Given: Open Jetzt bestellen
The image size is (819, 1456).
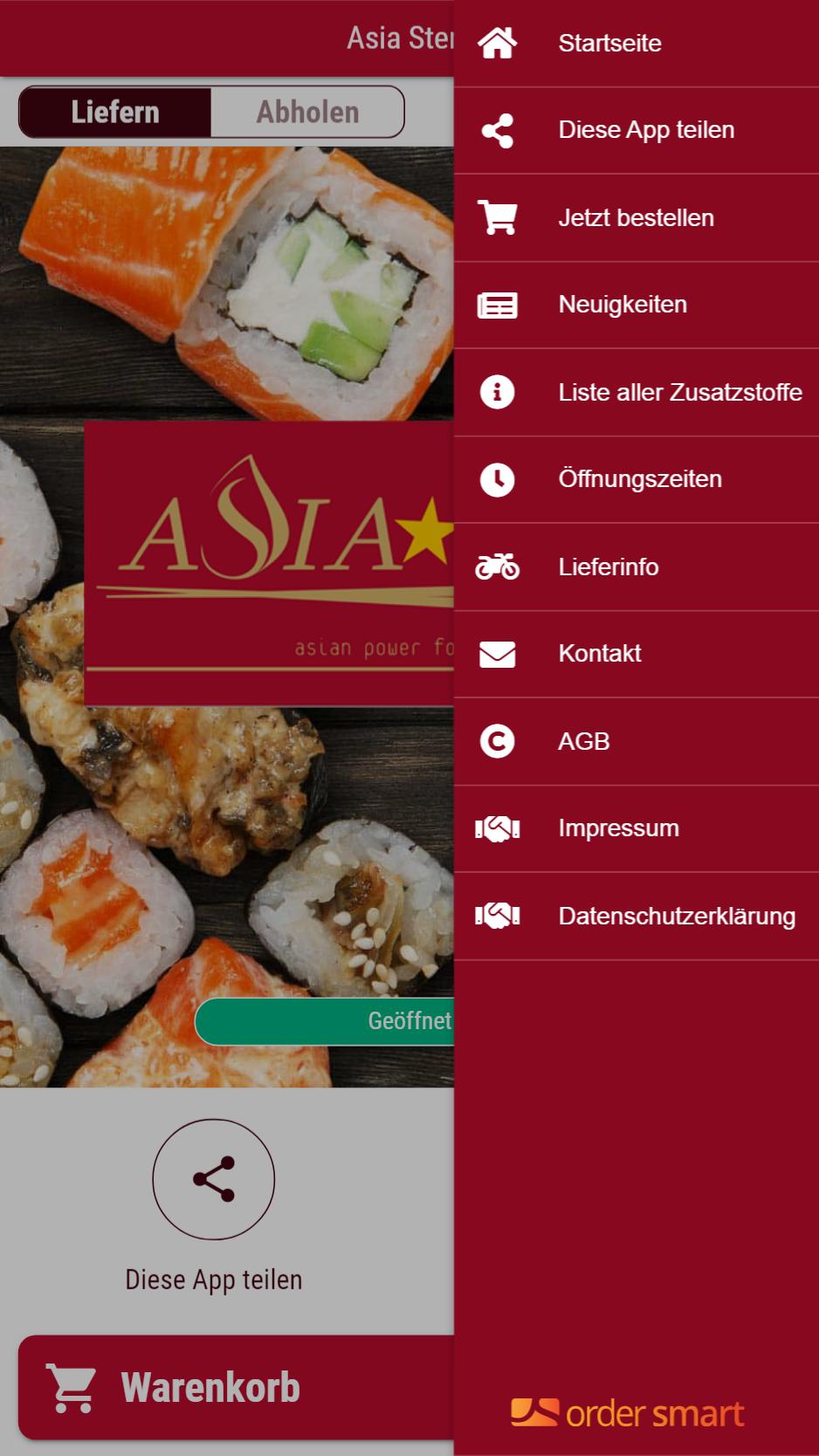Looking at the screenshot, I should point(636,217).
